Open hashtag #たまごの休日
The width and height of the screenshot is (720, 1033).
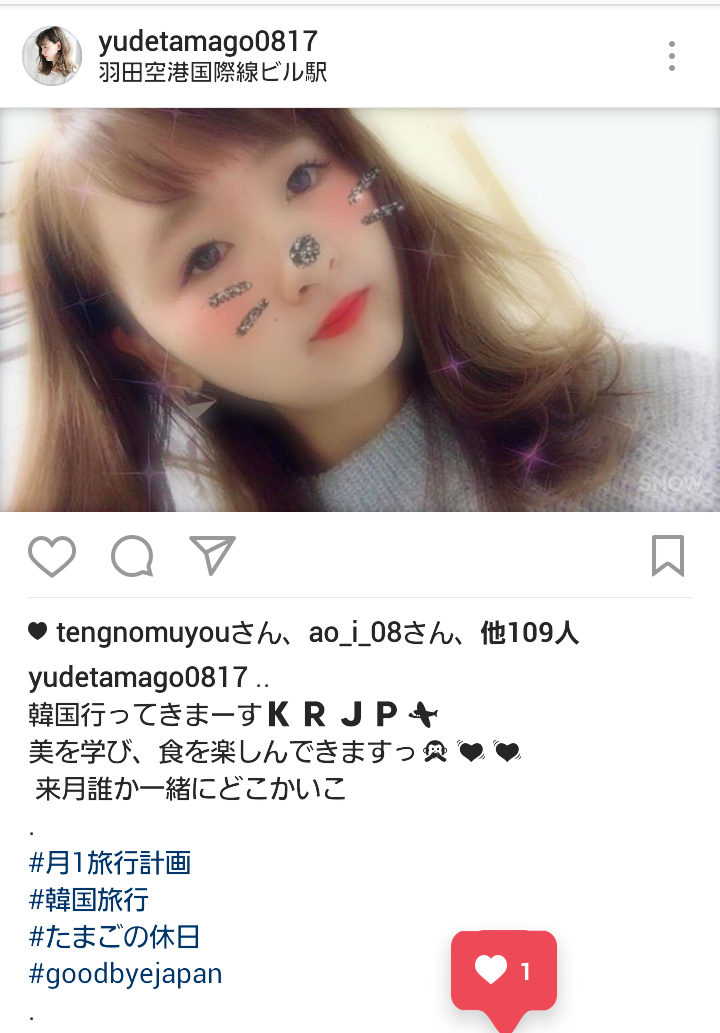tap(115, 936)
